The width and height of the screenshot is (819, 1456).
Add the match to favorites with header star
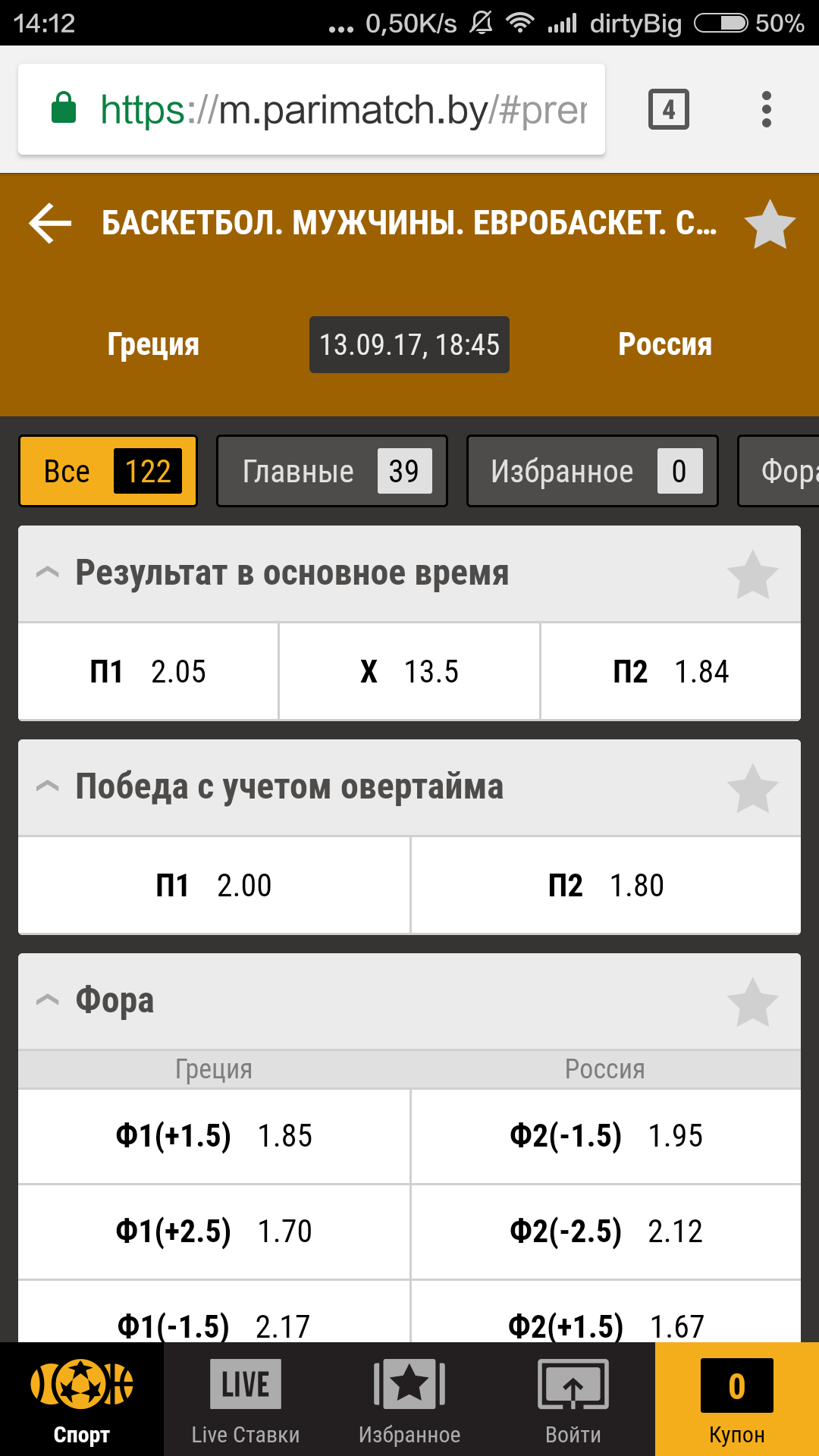tap(770, 224)
